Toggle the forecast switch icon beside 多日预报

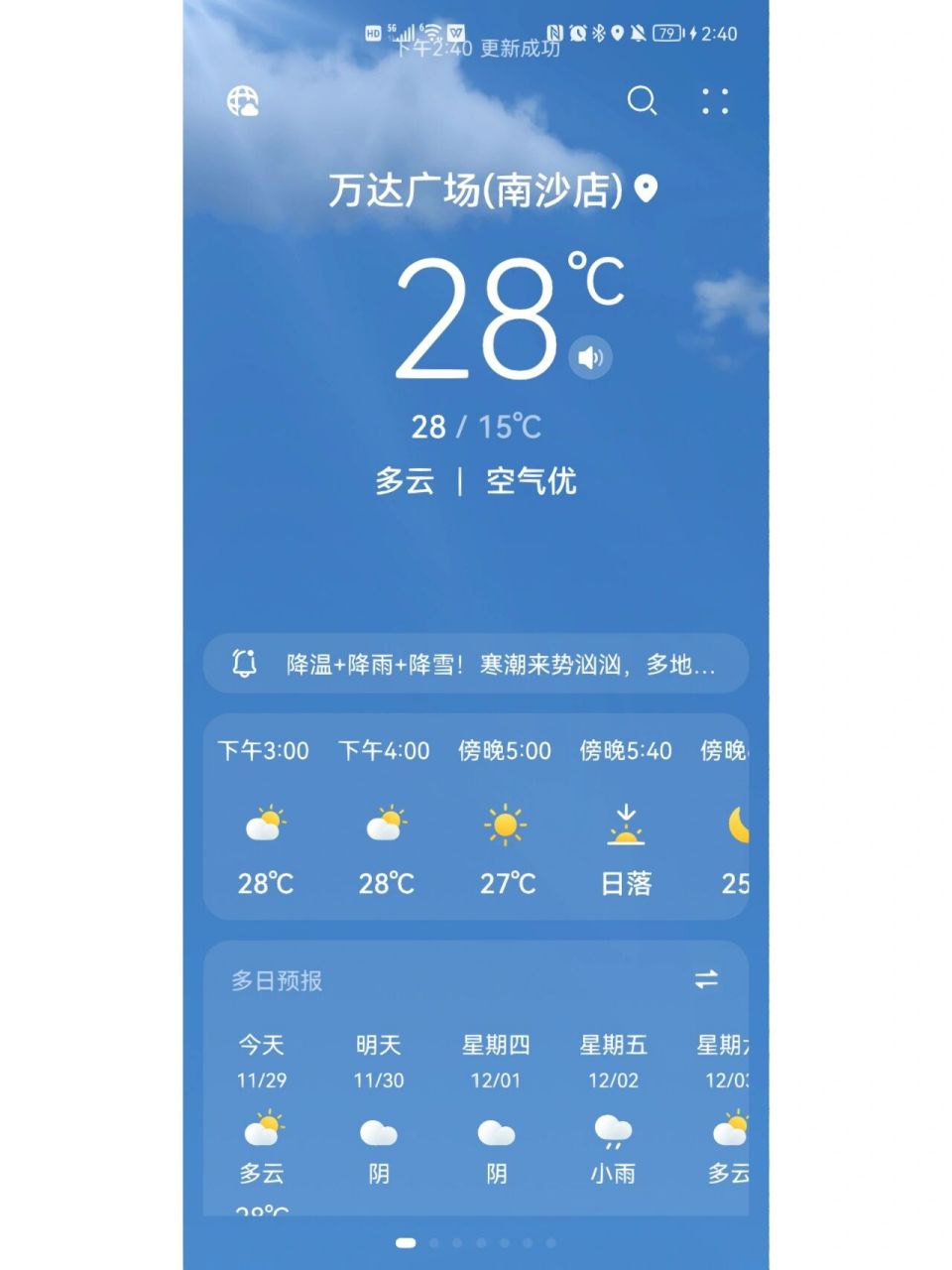coord(706,982)
